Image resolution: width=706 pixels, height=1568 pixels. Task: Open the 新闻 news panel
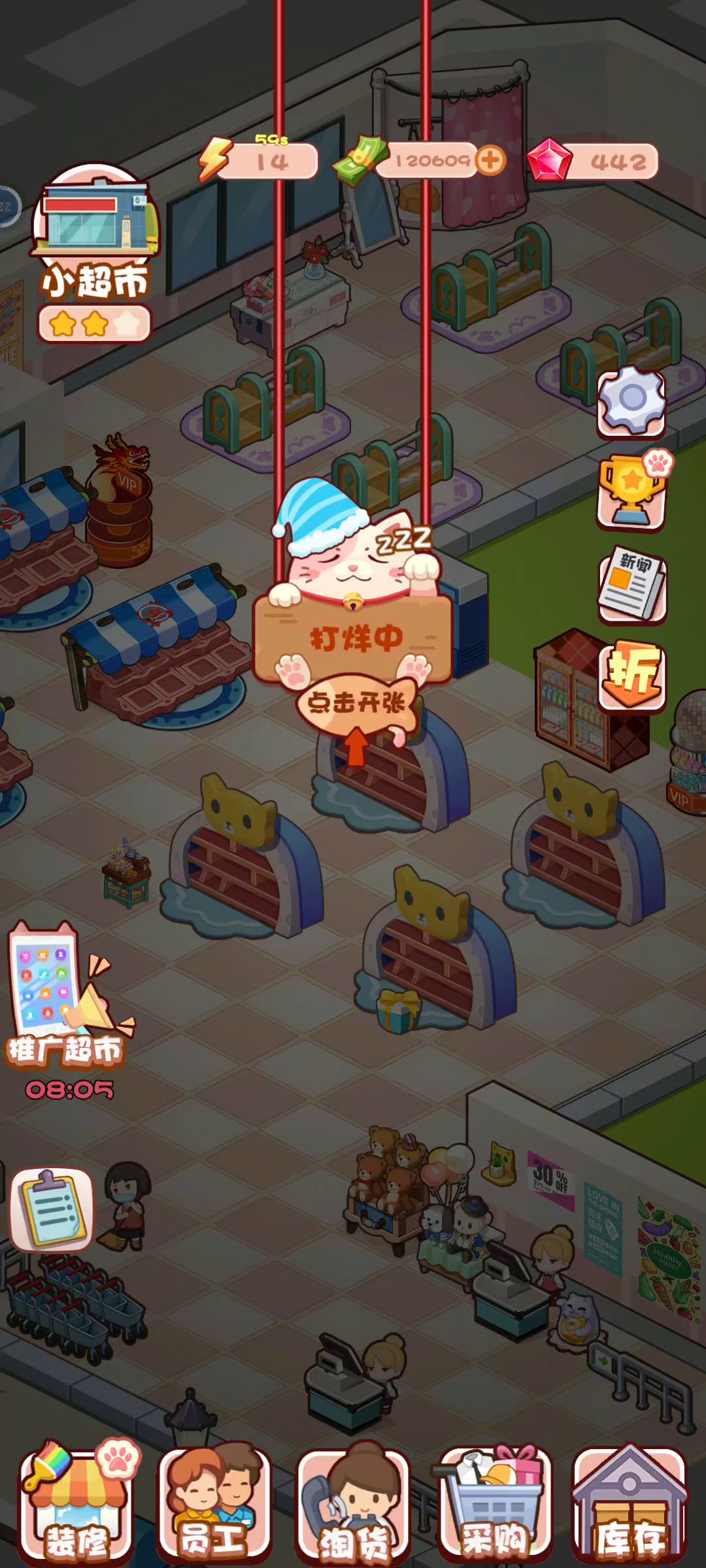(x=632, y=585)
